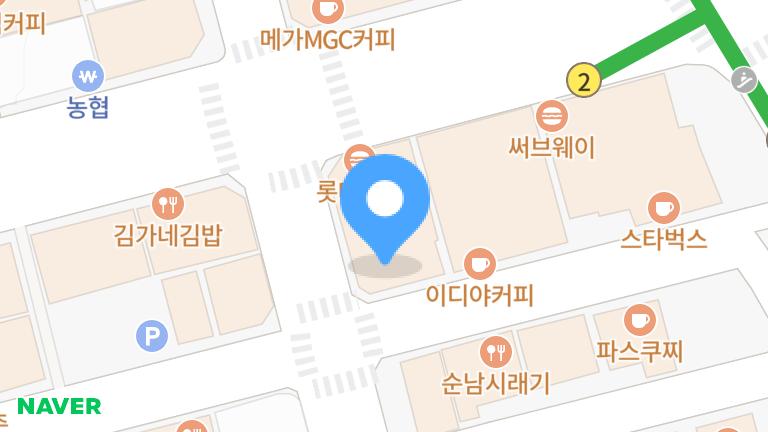Open the 김가네김밥 restaurant marker

[168, 205]
